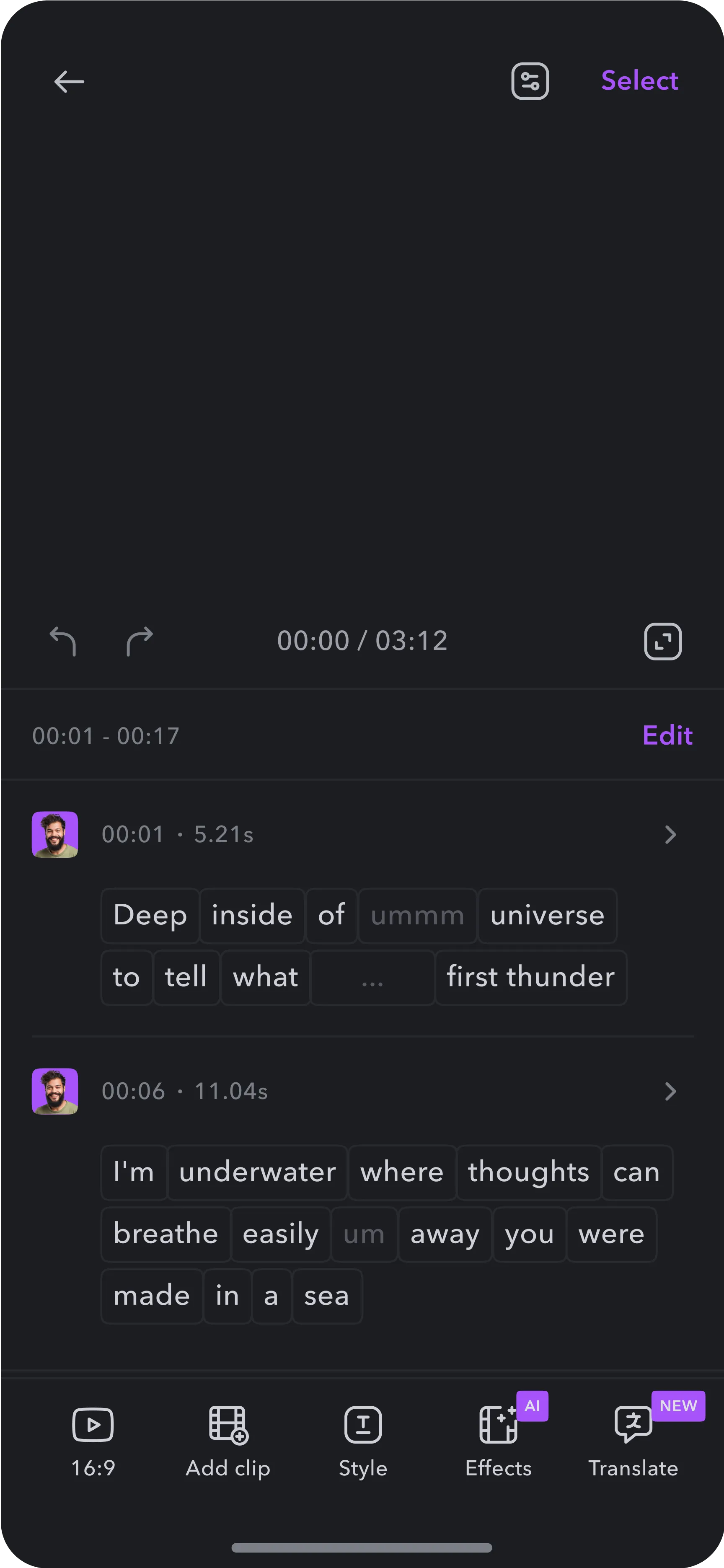Tap the speaker avatar on the 00:06 clip
The width and height of the screenshot is (724, 1568).
coord(54,1091)
